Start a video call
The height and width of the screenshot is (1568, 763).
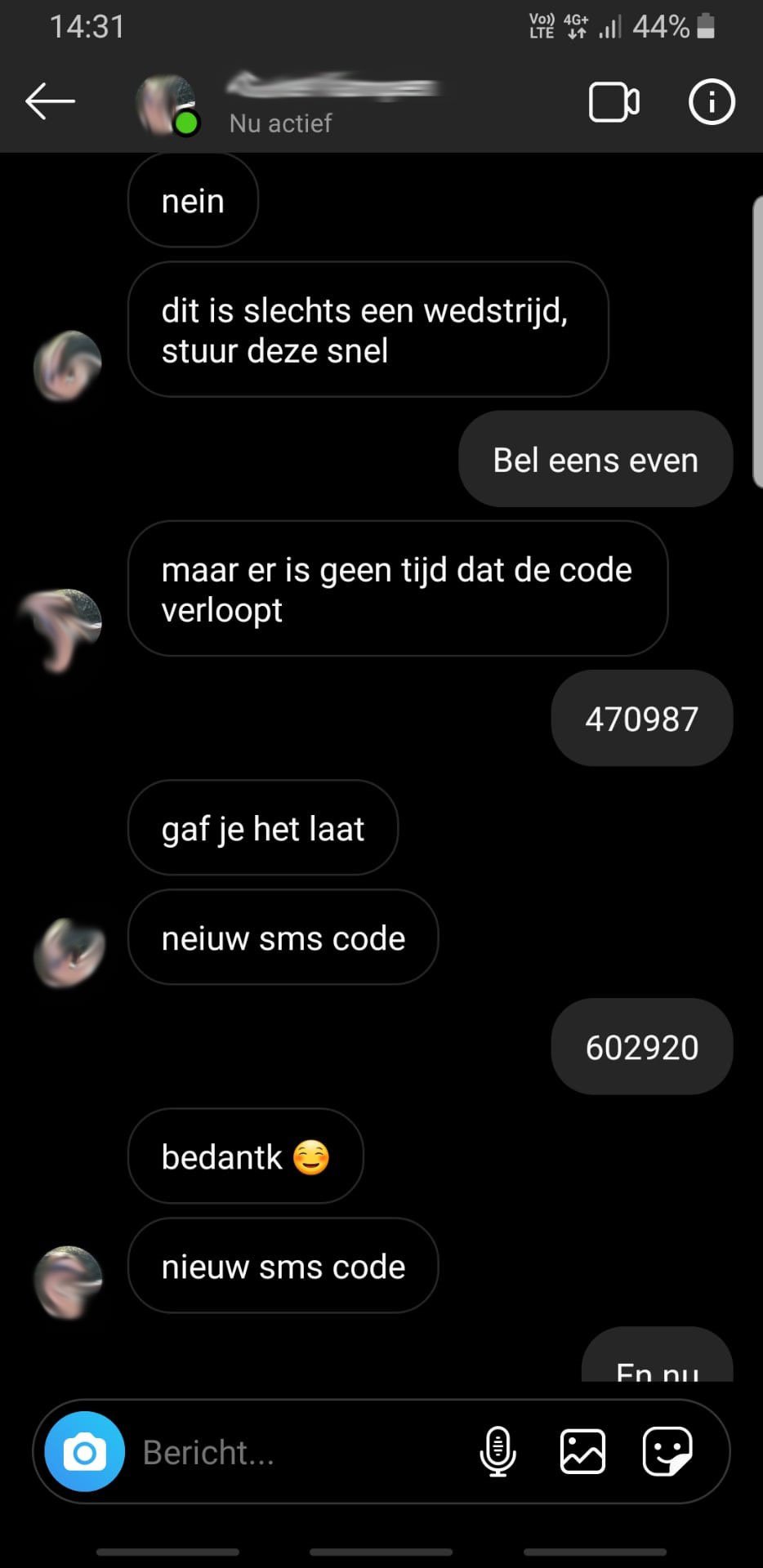(x=614, y=102)
